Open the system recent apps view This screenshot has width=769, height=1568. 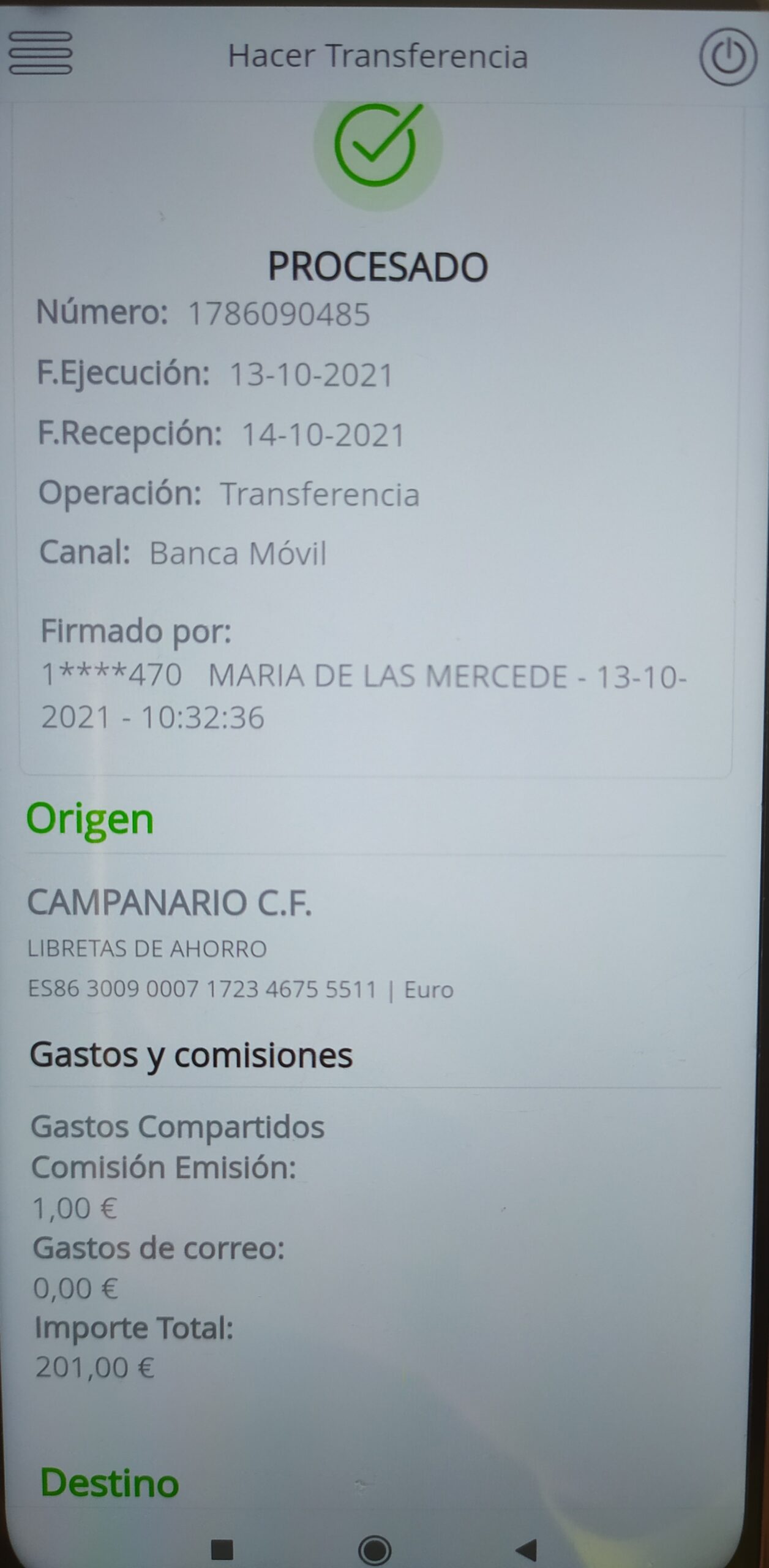point(222,1551)
